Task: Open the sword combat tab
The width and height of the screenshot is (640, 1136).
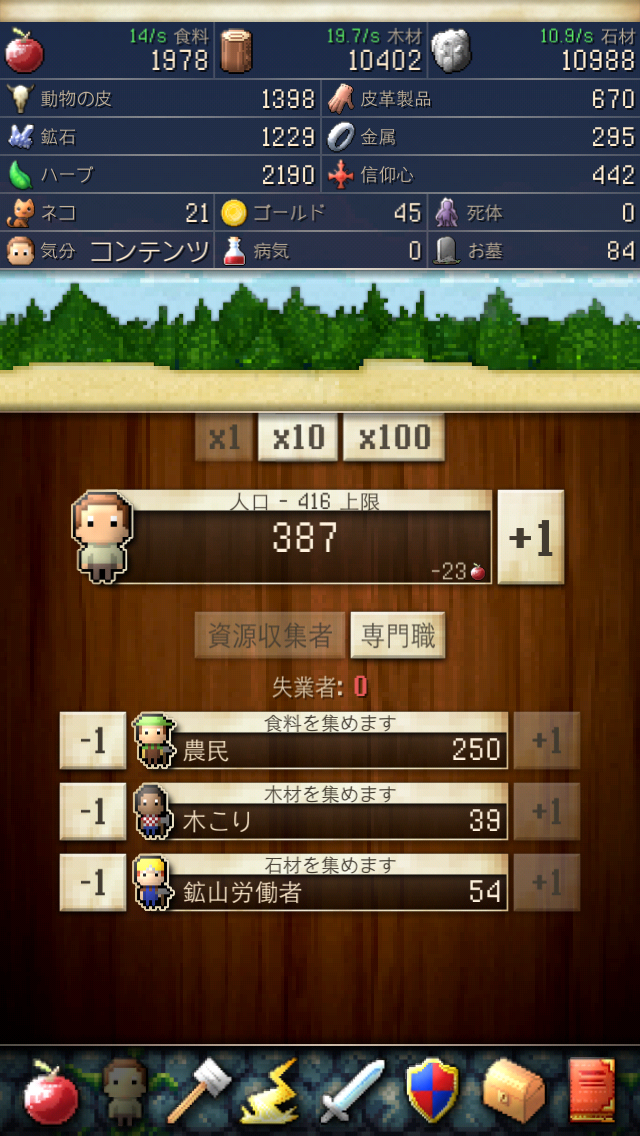Action: pos(350,1090)
